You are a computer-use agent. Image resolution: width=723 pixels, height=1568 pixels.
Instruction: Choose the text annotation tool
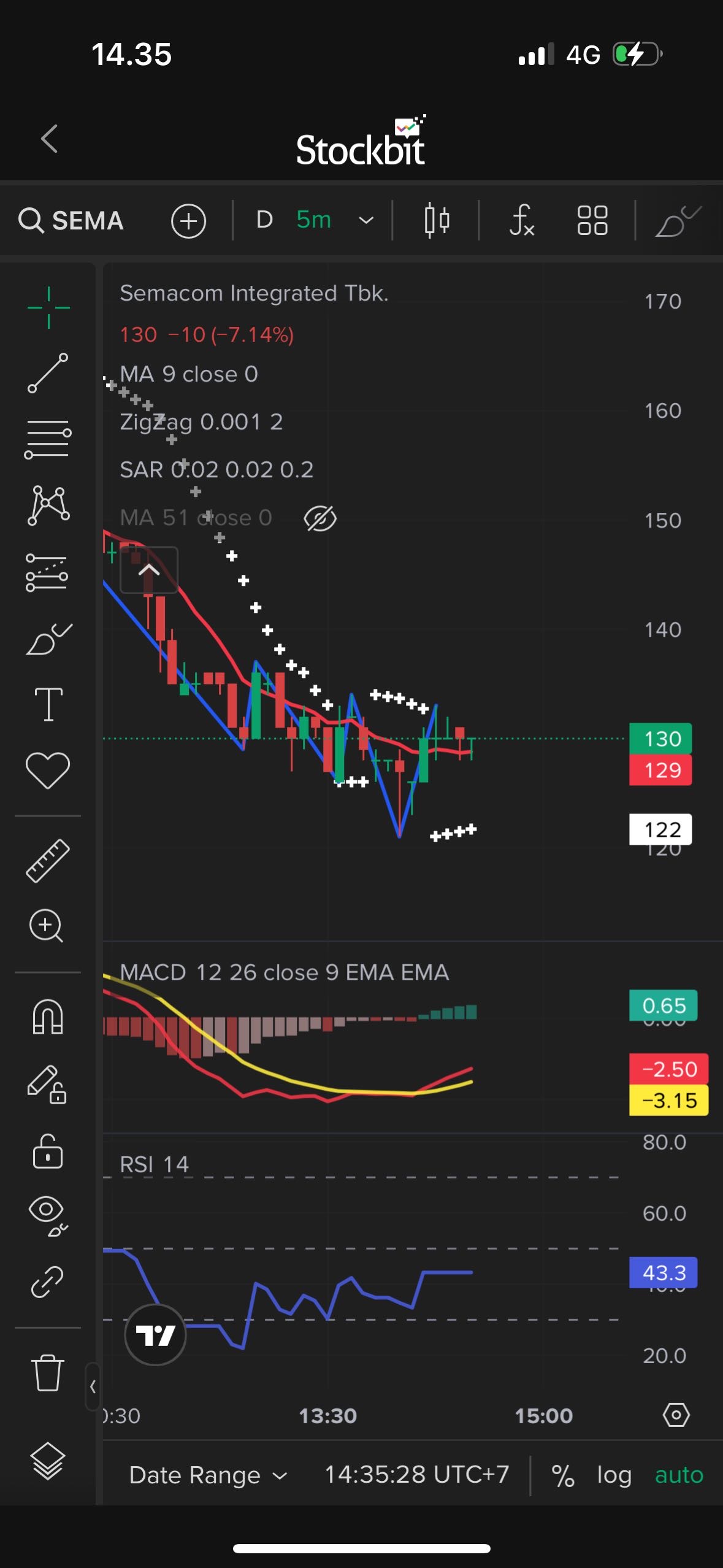[48, 704]
